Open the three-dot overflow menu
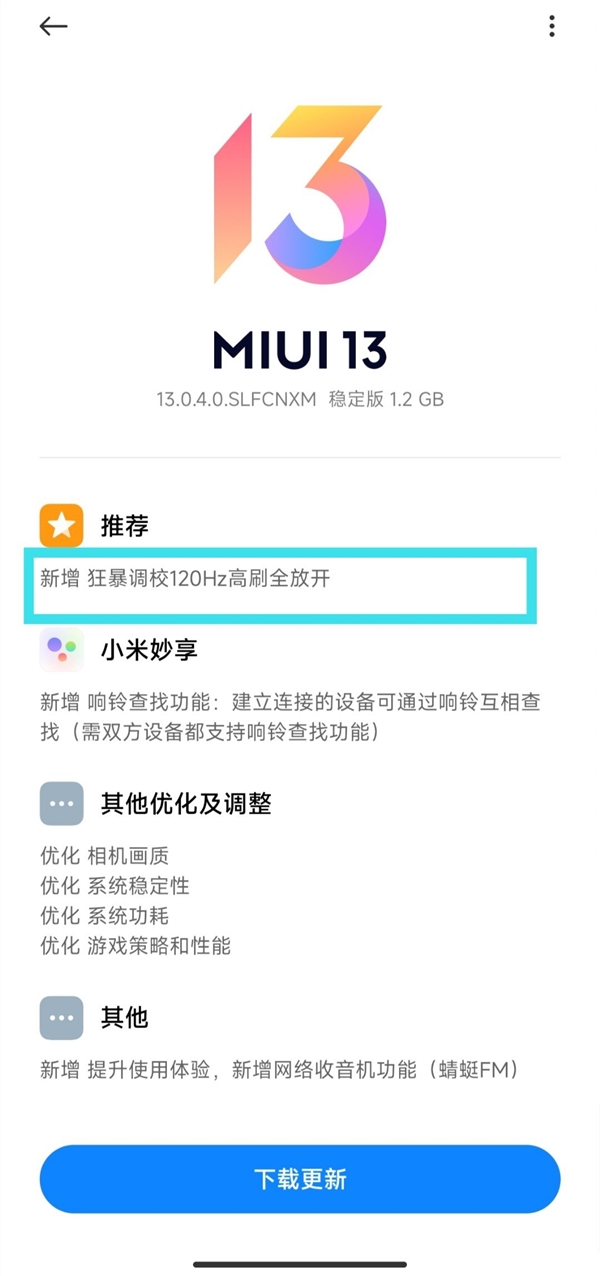The height and width of the screenshot is (1276, 600). pyautogui.click(x=551, y=27)
